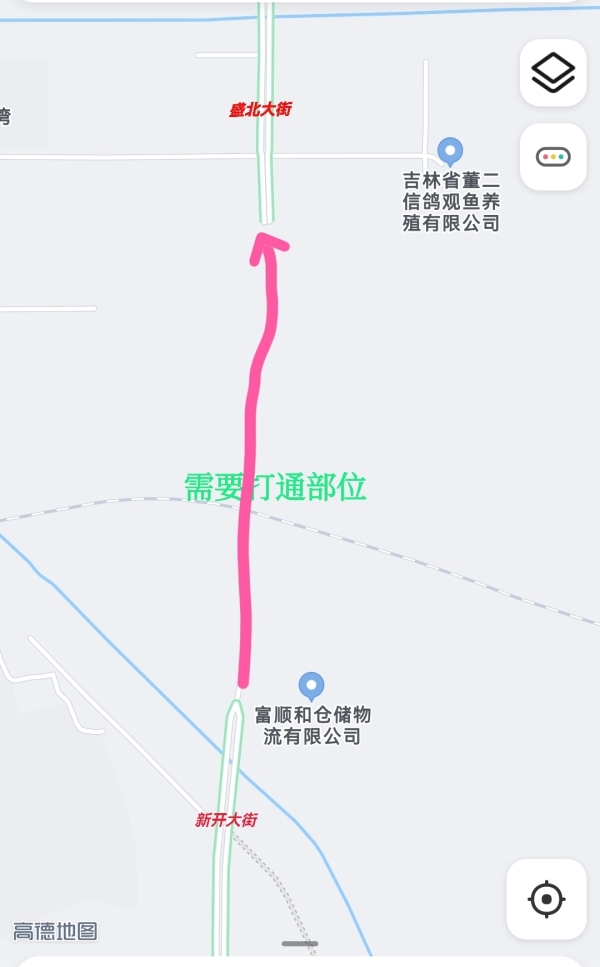
Task: Open the 富顺和仓储物流有限公司 map marker
Action: pyautogui.click(x=312, y=686)
